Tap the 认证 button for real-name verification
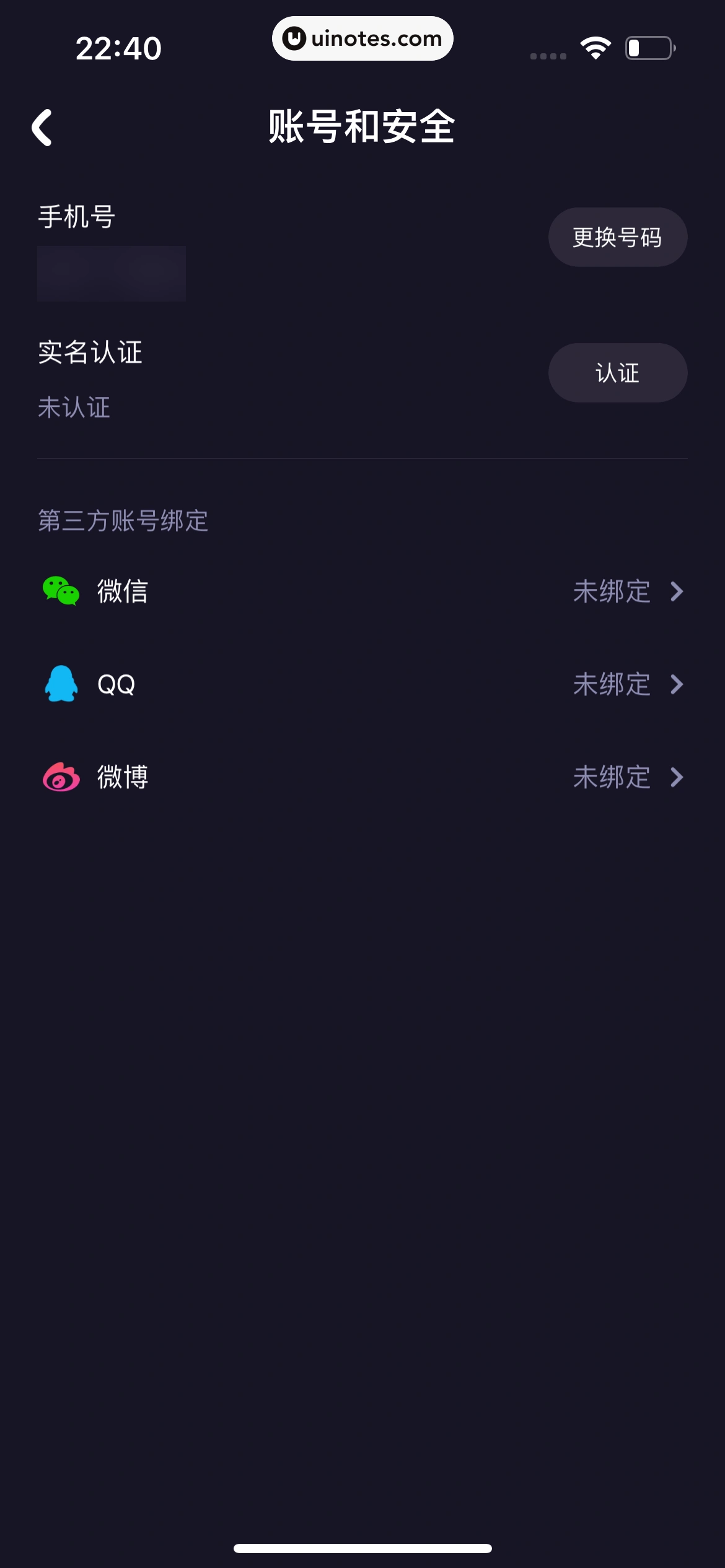 pos(617,372)
